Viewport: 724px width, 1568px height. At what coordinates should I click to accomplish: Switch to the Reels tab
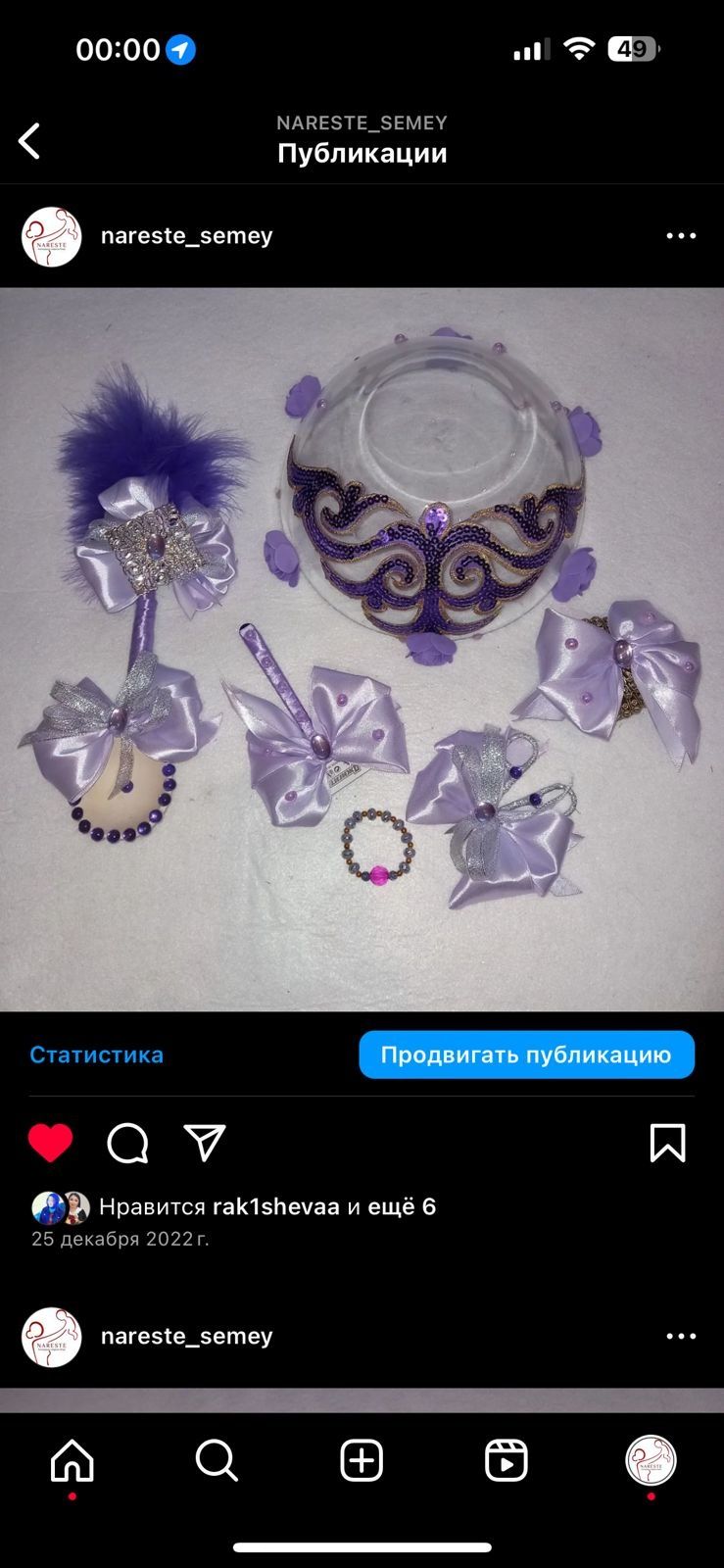pos(507,1461)
